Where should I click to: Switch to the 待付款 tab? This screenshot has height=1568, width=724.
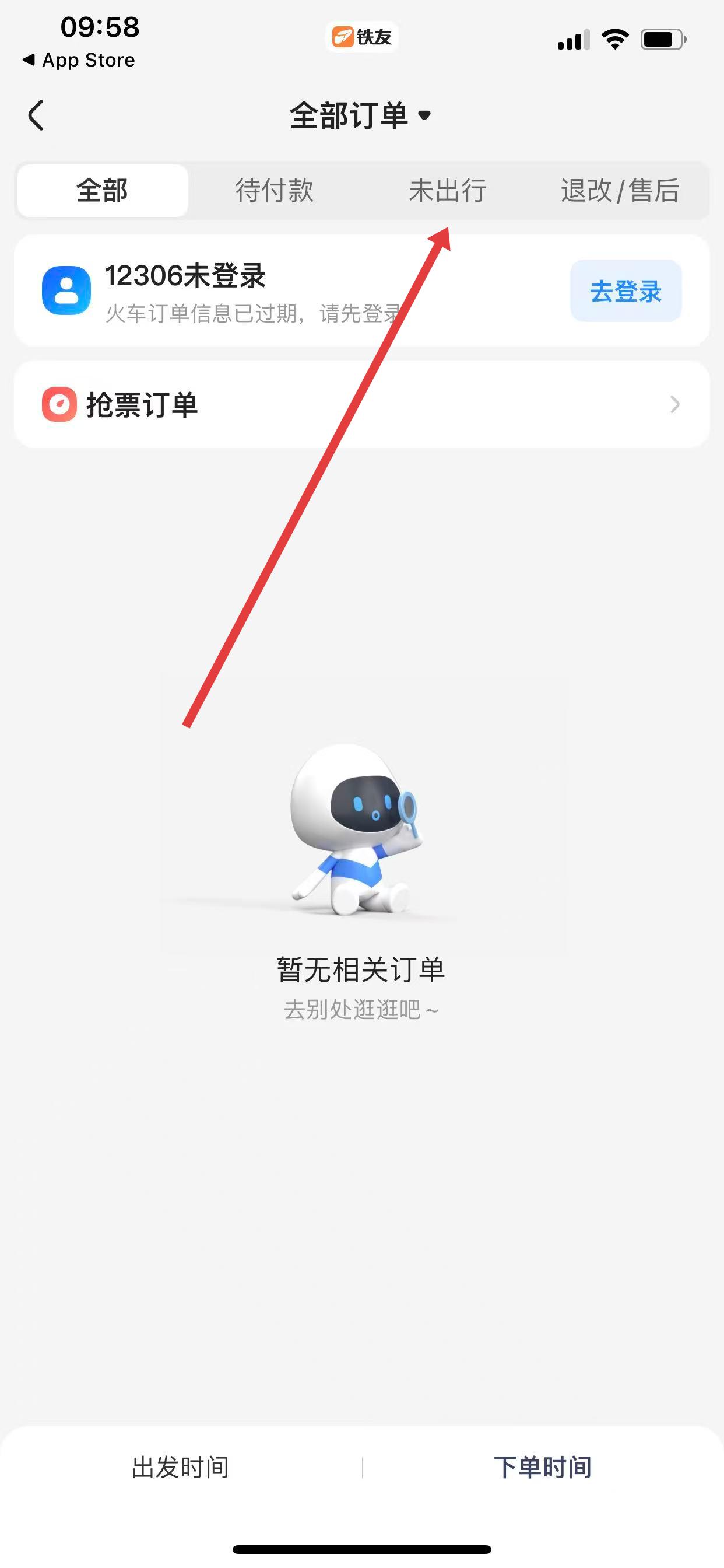pos(275,191)
